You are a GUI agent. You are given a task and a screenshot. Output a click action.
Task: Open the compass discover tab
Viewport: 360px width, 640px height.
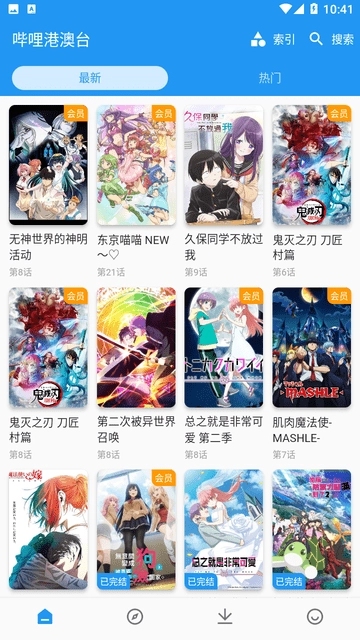click(x=135, y=616)
